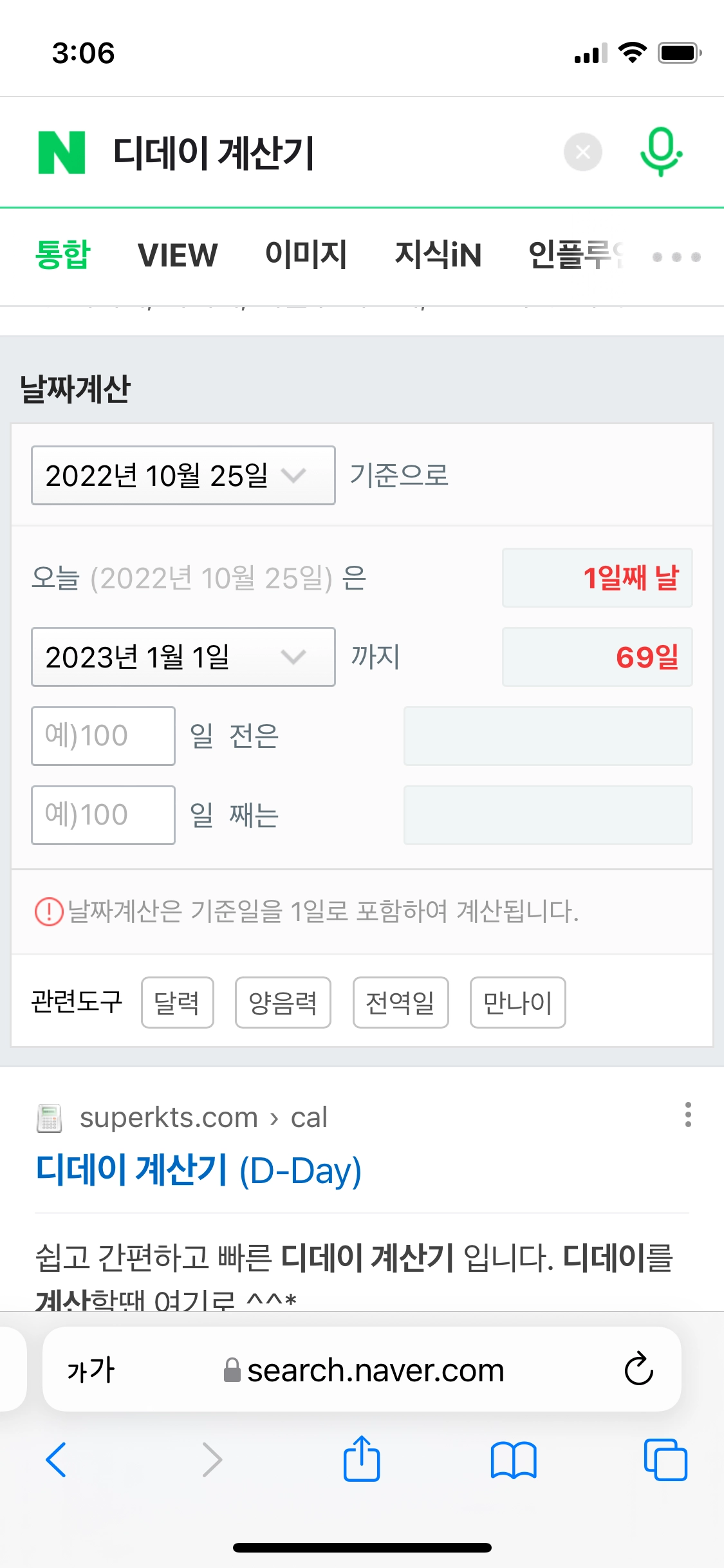Viewport: 724px width, 1568px height.
Task: Tap the 일 전은 number input field
Action: [x=103, y=736]
